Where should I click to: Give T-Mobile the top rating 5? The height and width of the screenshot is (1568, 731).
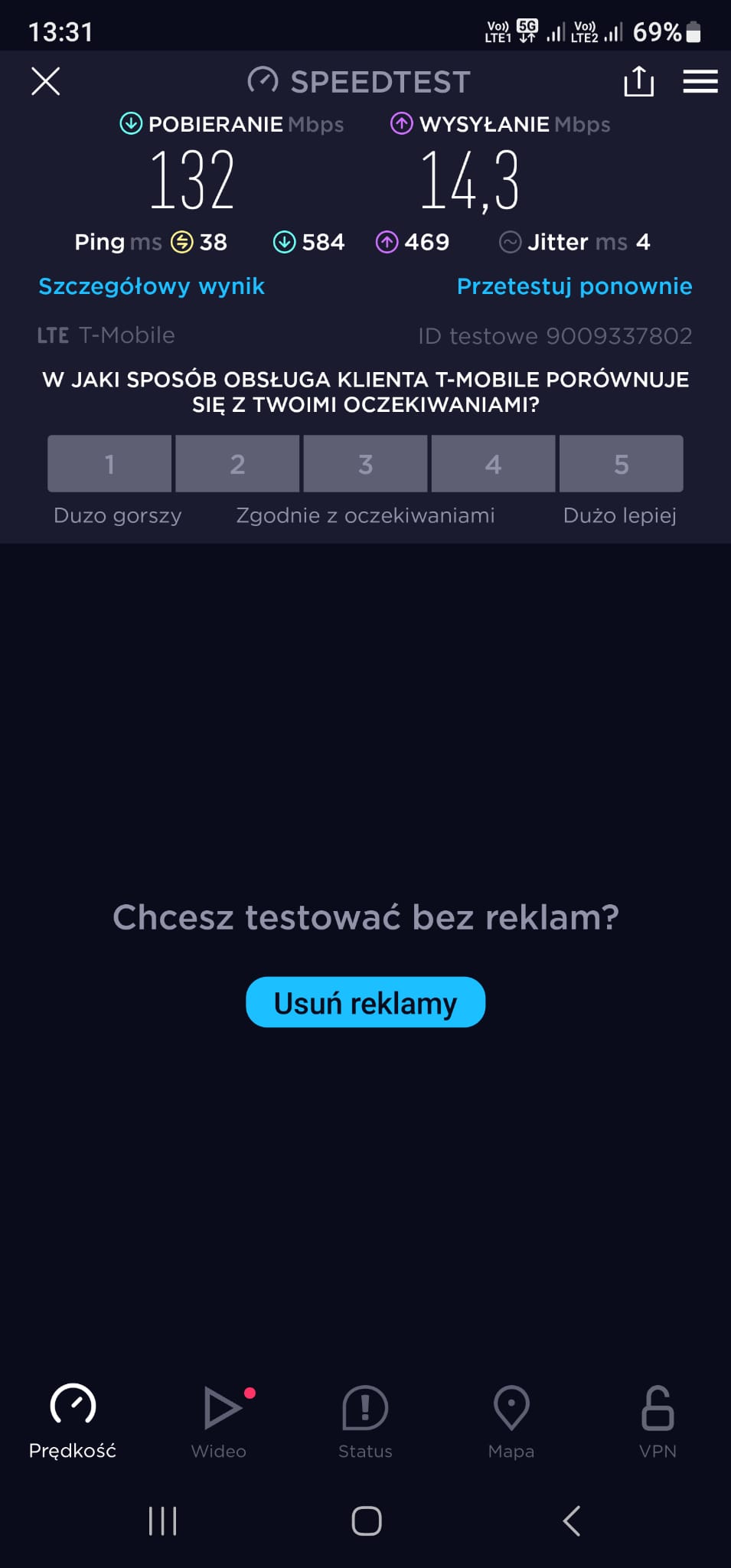pyautogui.click(x=621, y=464)
